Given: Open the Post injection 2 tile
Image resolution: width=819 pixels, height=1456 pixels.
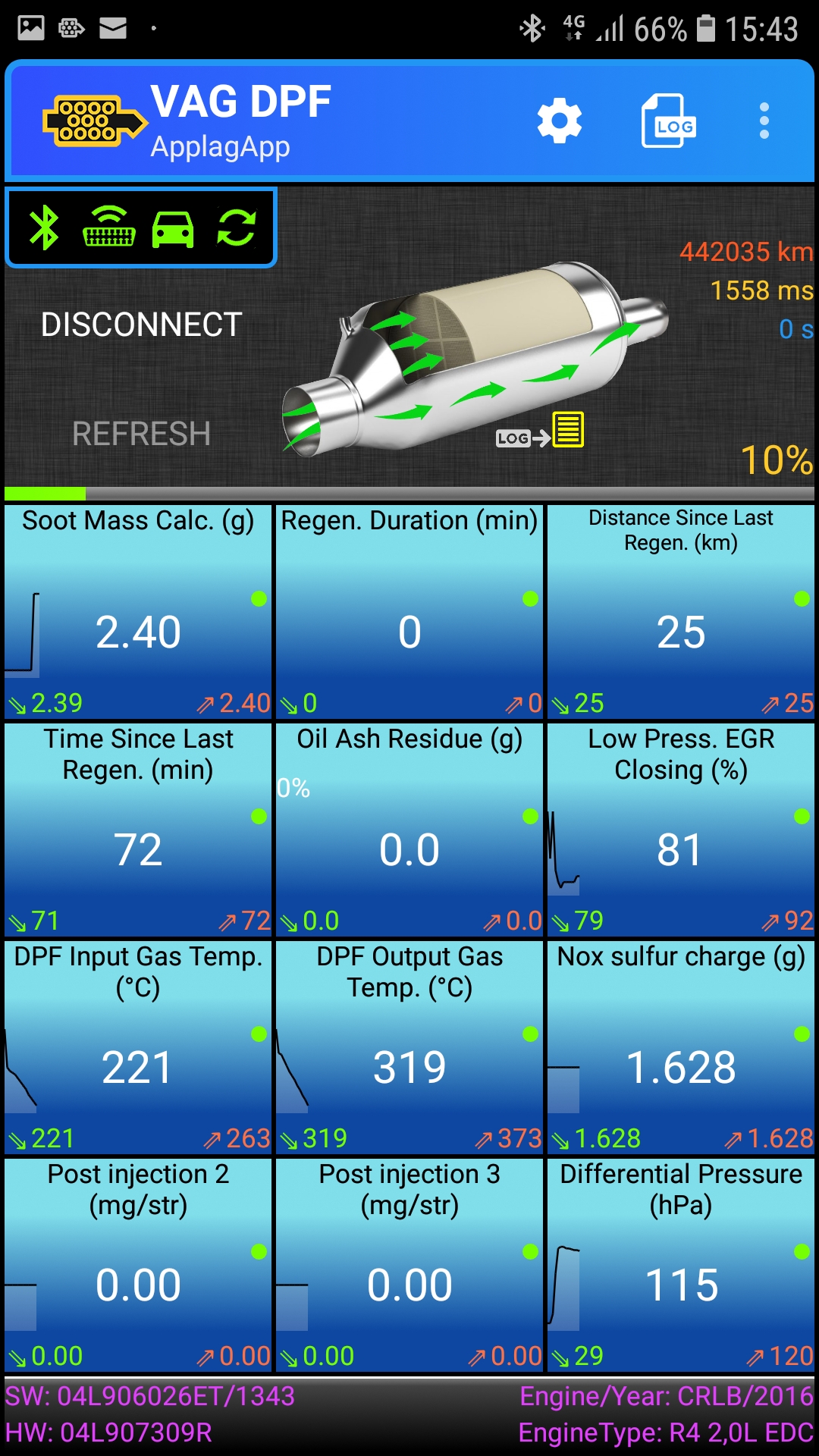Looking at the screenshot, I should 138,1265.
